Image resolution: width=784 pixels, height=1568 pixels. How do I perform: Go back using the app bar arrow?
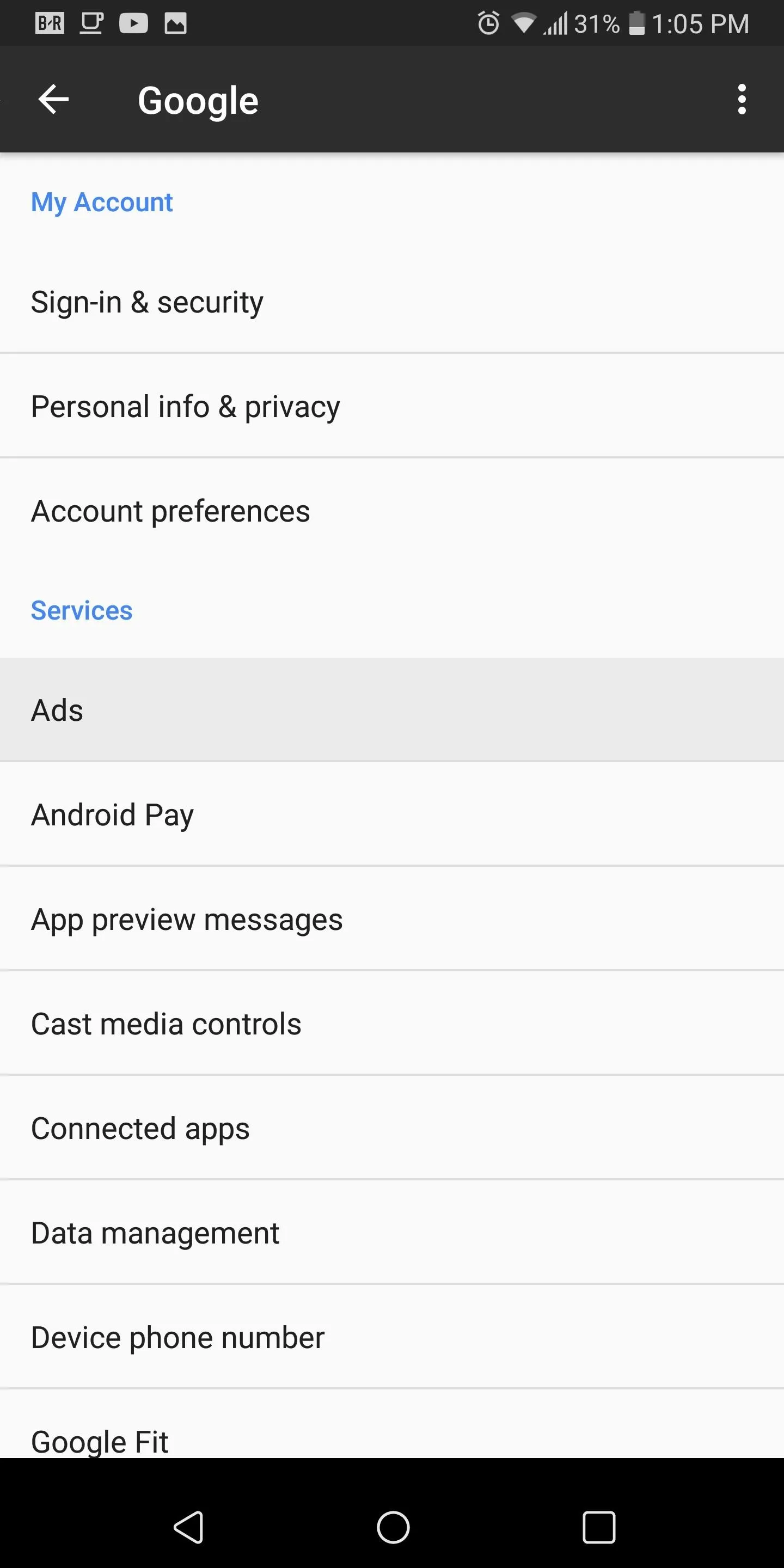[53, 99]
